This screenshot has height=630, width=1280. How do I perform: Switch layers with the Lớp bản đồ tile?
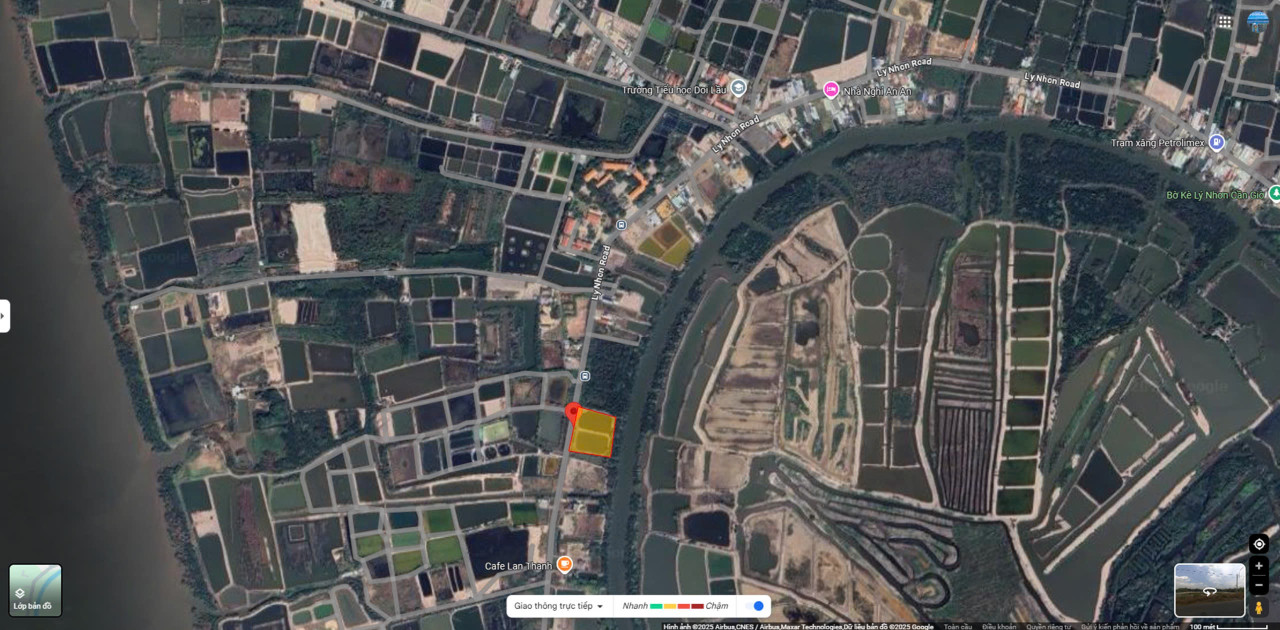[x=35, y=590]
